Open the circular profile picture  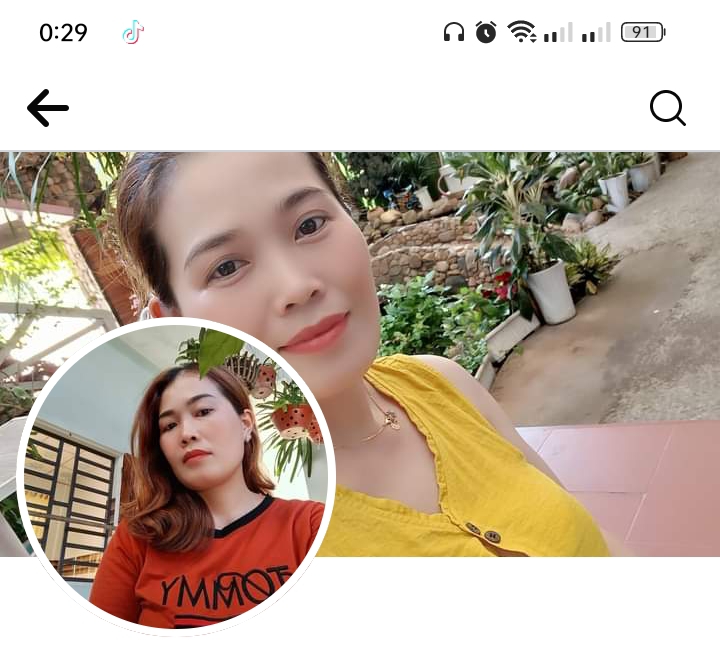pyautogui.click(x=176, y=478)
